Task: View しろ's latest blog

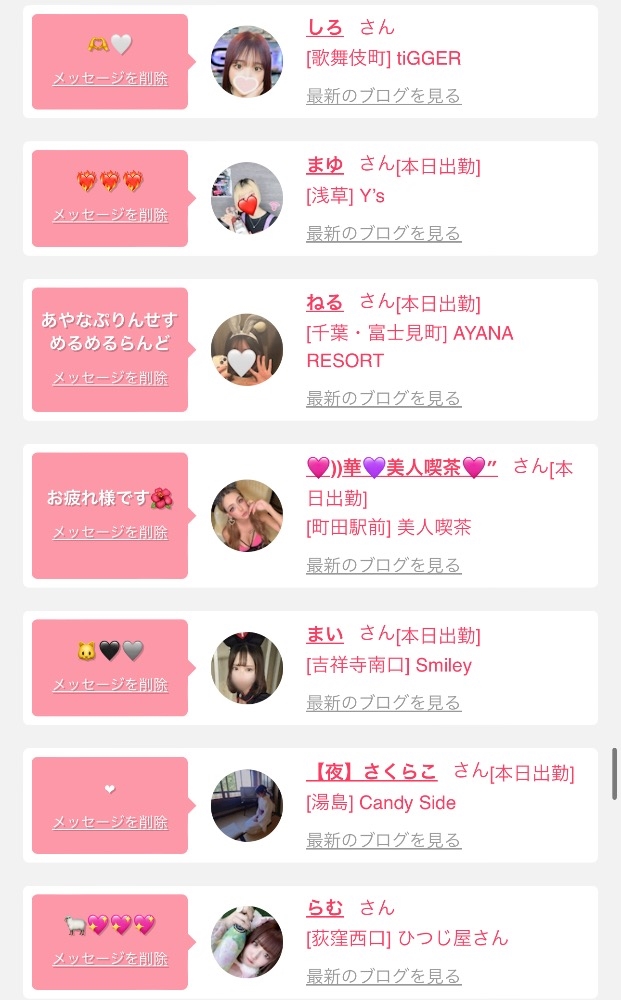Action: [383, 96]
